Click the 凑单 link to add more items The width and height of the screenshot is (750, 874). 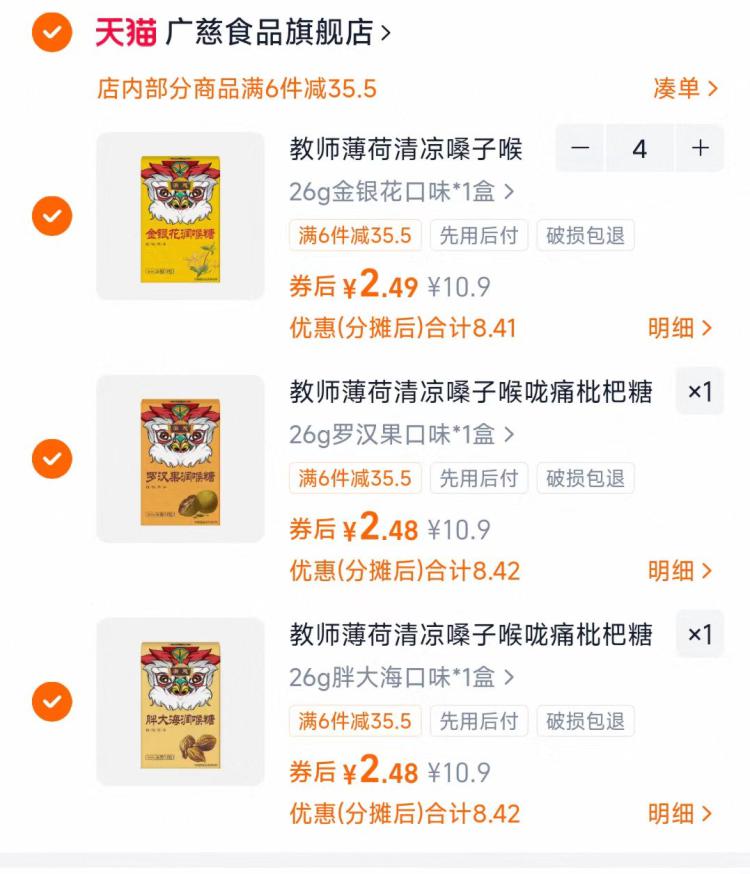click(688, 88)
